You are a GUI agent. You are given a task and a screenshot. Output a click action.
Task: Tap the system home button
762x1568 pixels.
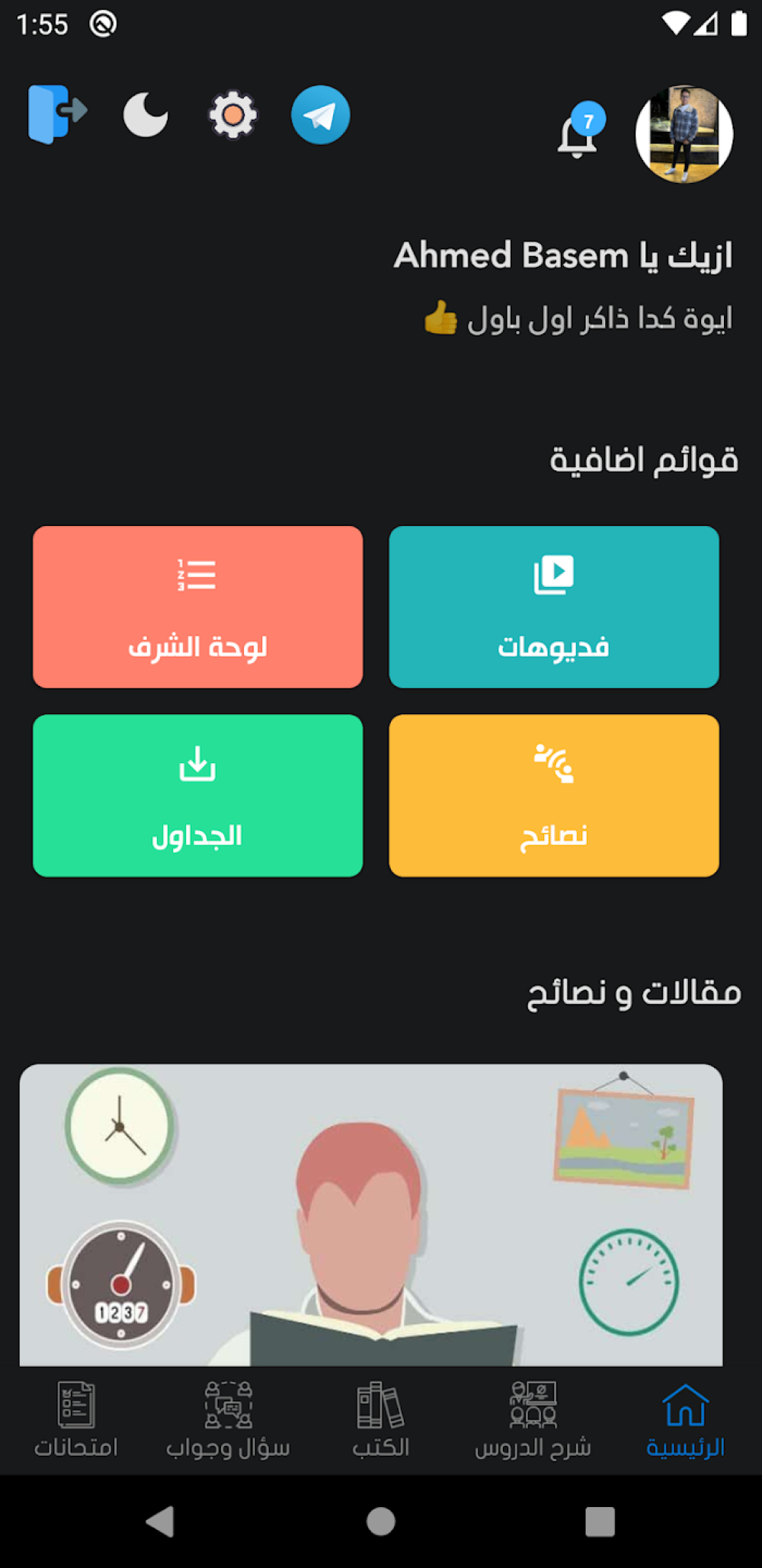[381, 1522]
